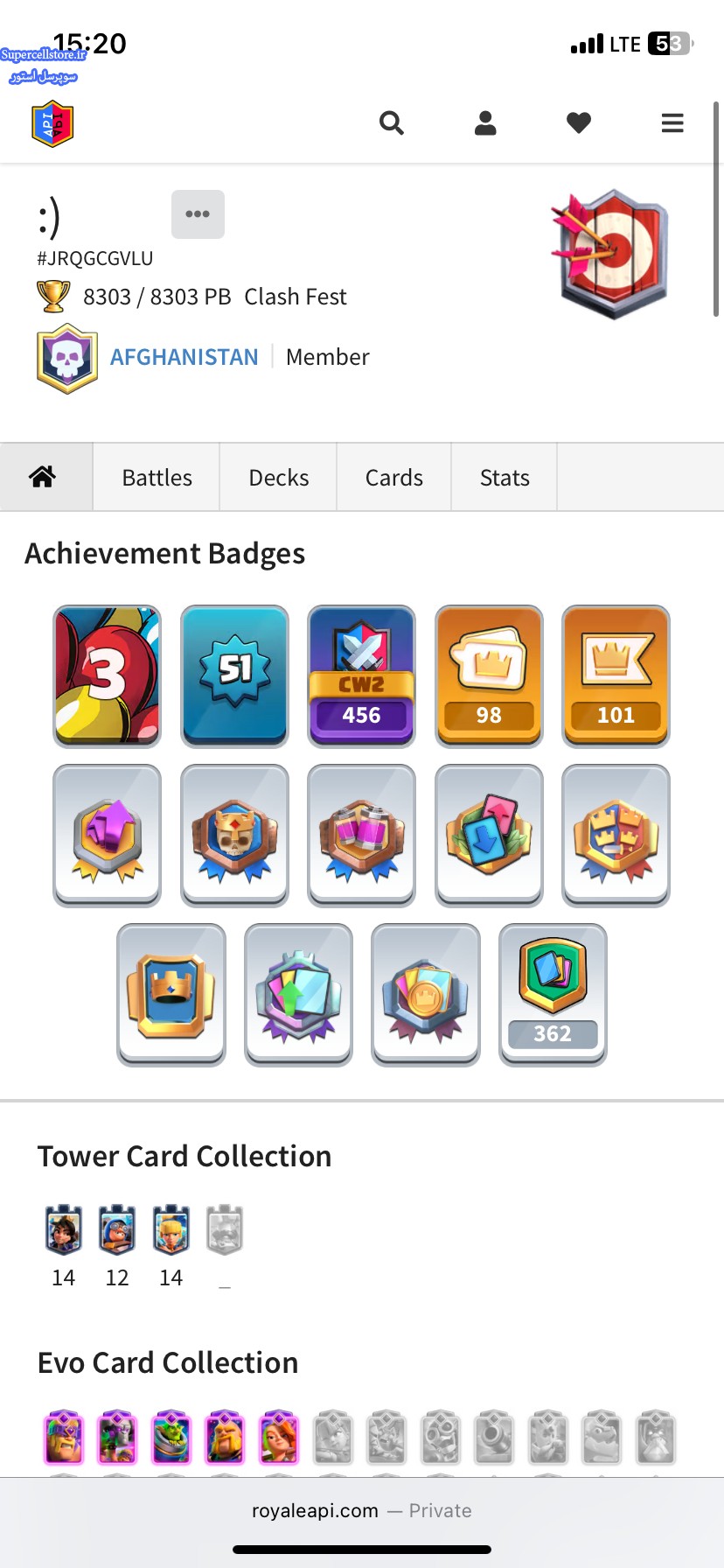Viewport: 724px width, 1568px height.
Task: Switch to the Battles tab
Action: 157,478
